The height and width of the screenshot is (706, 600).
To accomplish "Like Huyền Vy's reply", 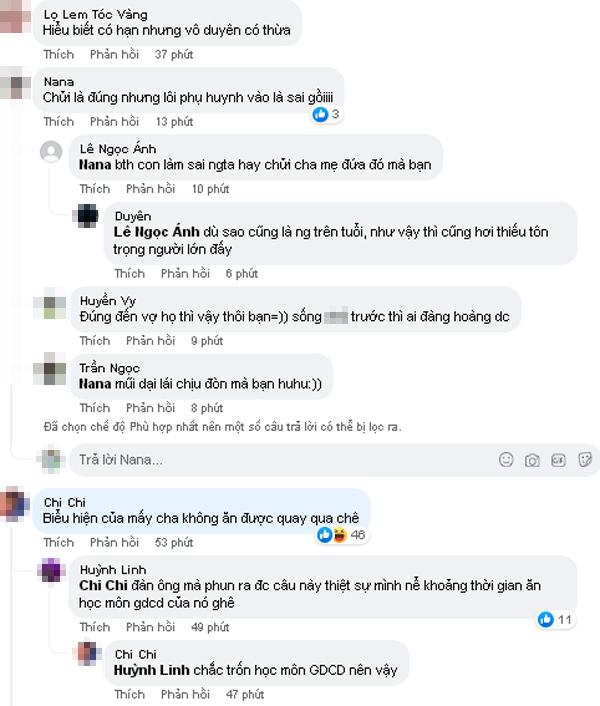I will (94, 340).
